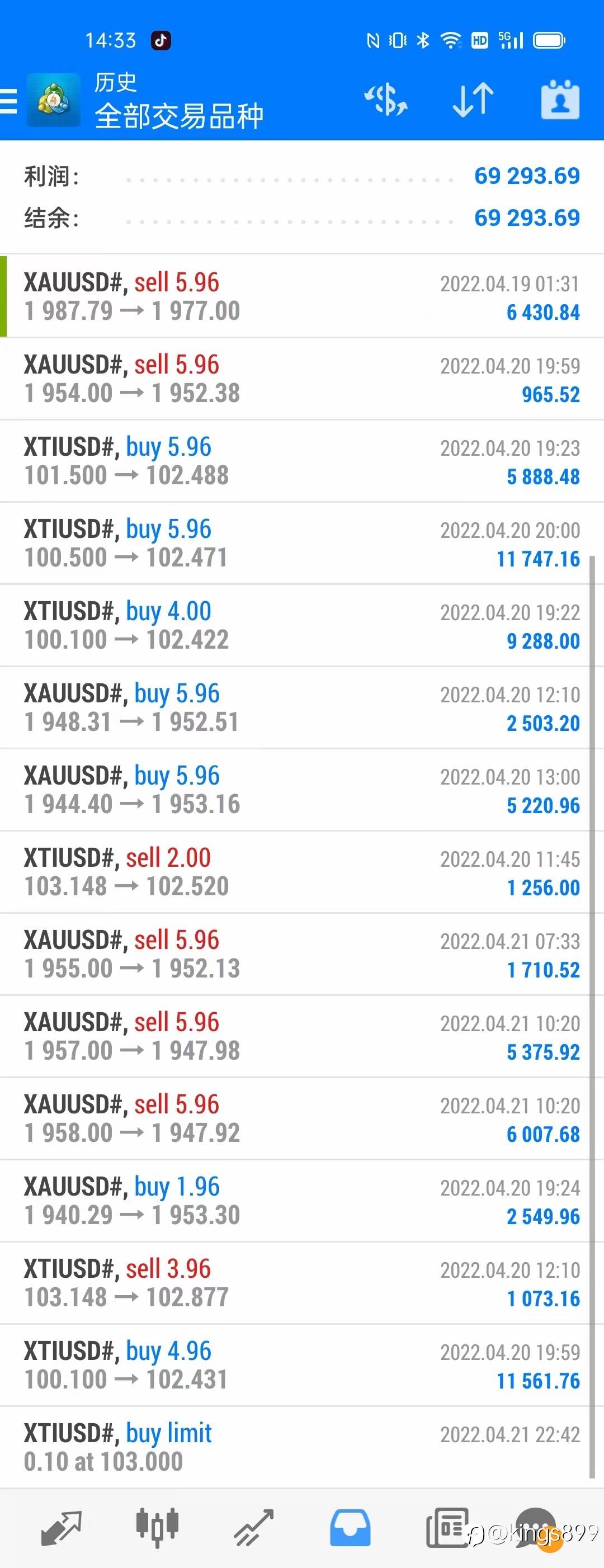Open the XAUUSD buy 1.96 trade

[x=302, y=1201]
